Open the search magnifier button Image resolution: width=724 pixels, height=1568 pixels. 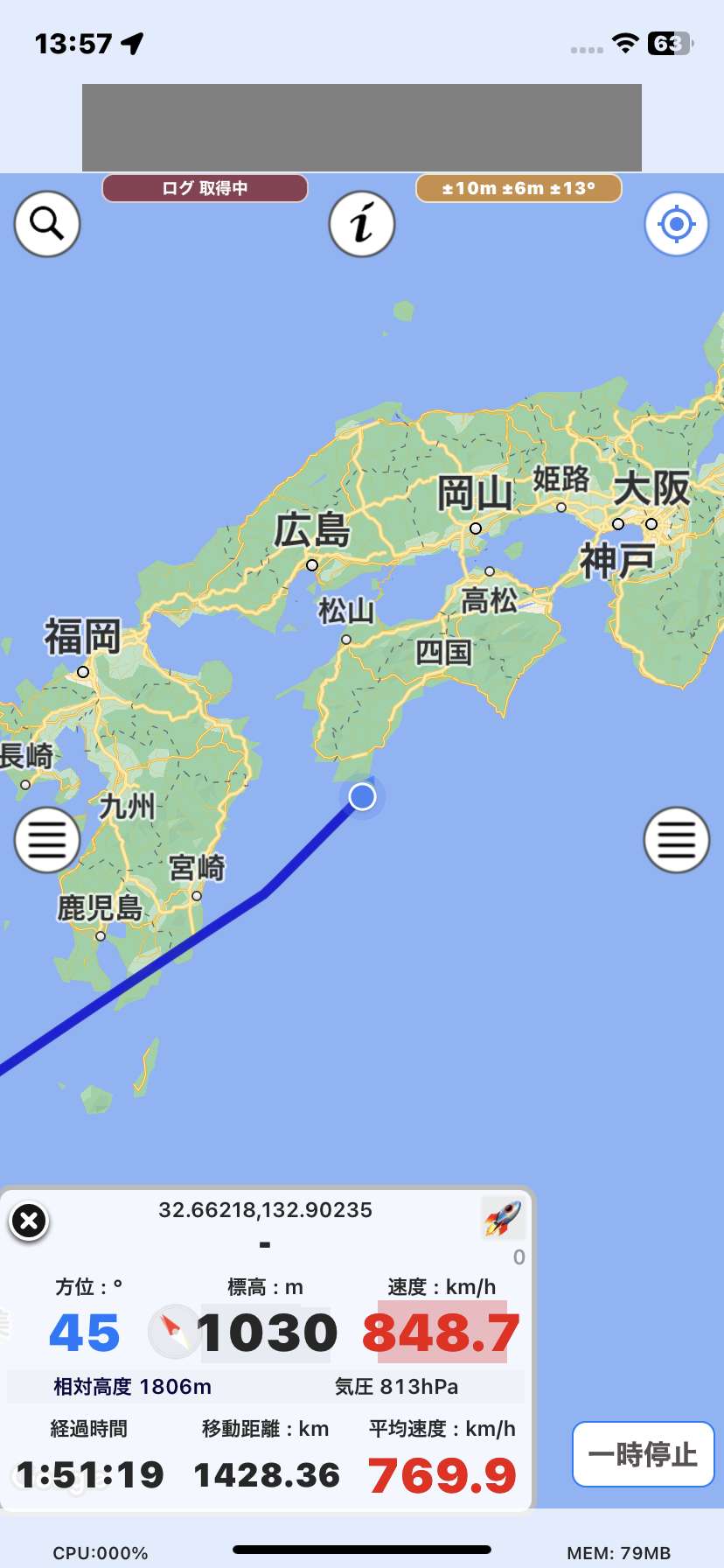(47, 224)
